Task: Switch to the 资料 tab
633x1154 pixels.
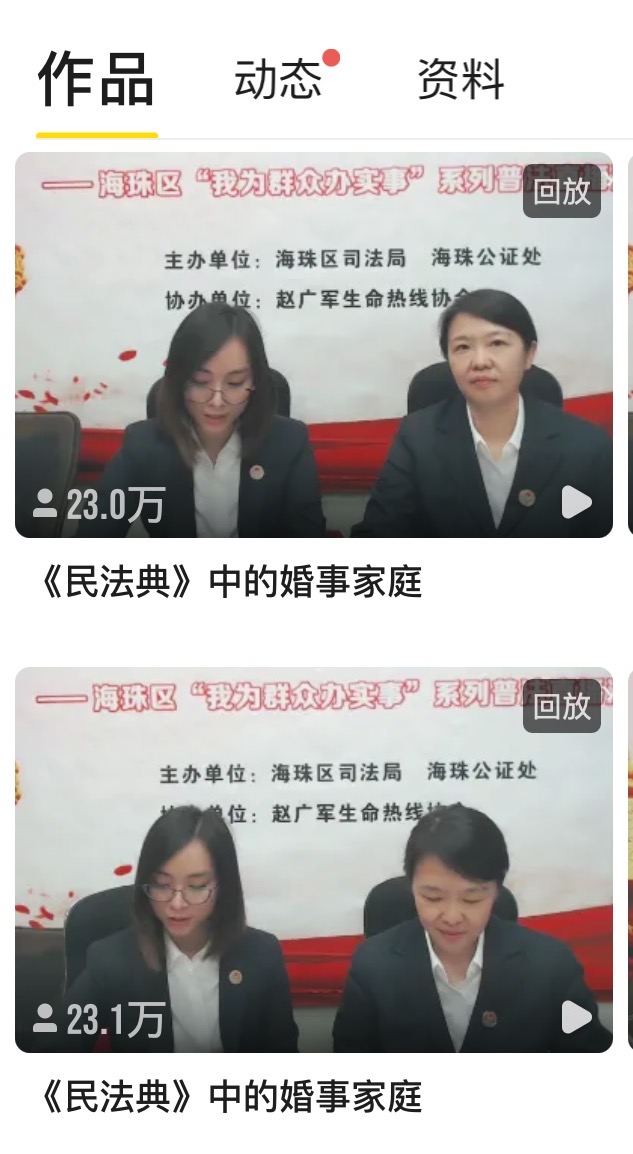Action: (x=460, y=80)
